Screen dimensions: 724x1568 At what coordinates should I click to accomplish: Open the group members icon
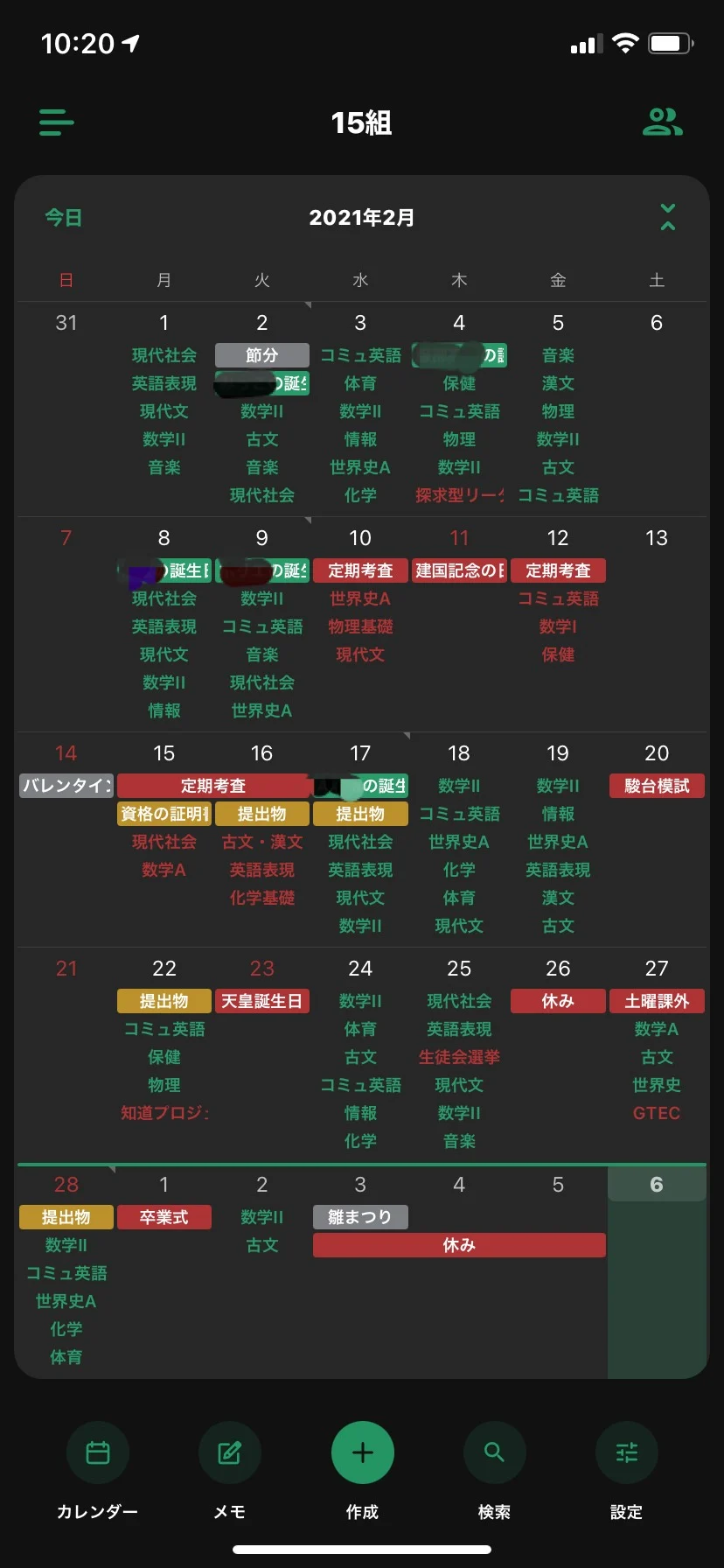coord(663,122)
